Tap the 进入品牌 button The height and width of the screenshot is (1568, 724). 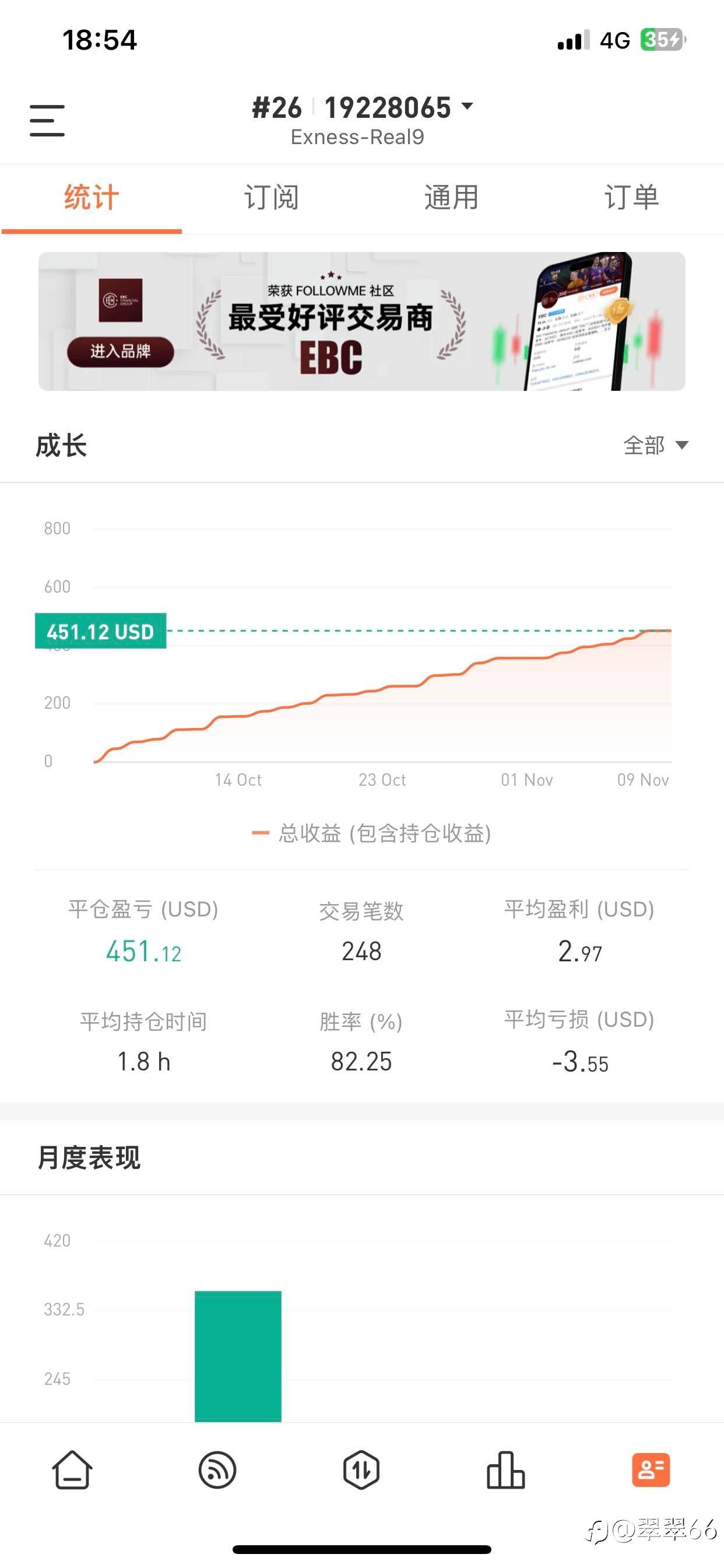click(121, 351)
